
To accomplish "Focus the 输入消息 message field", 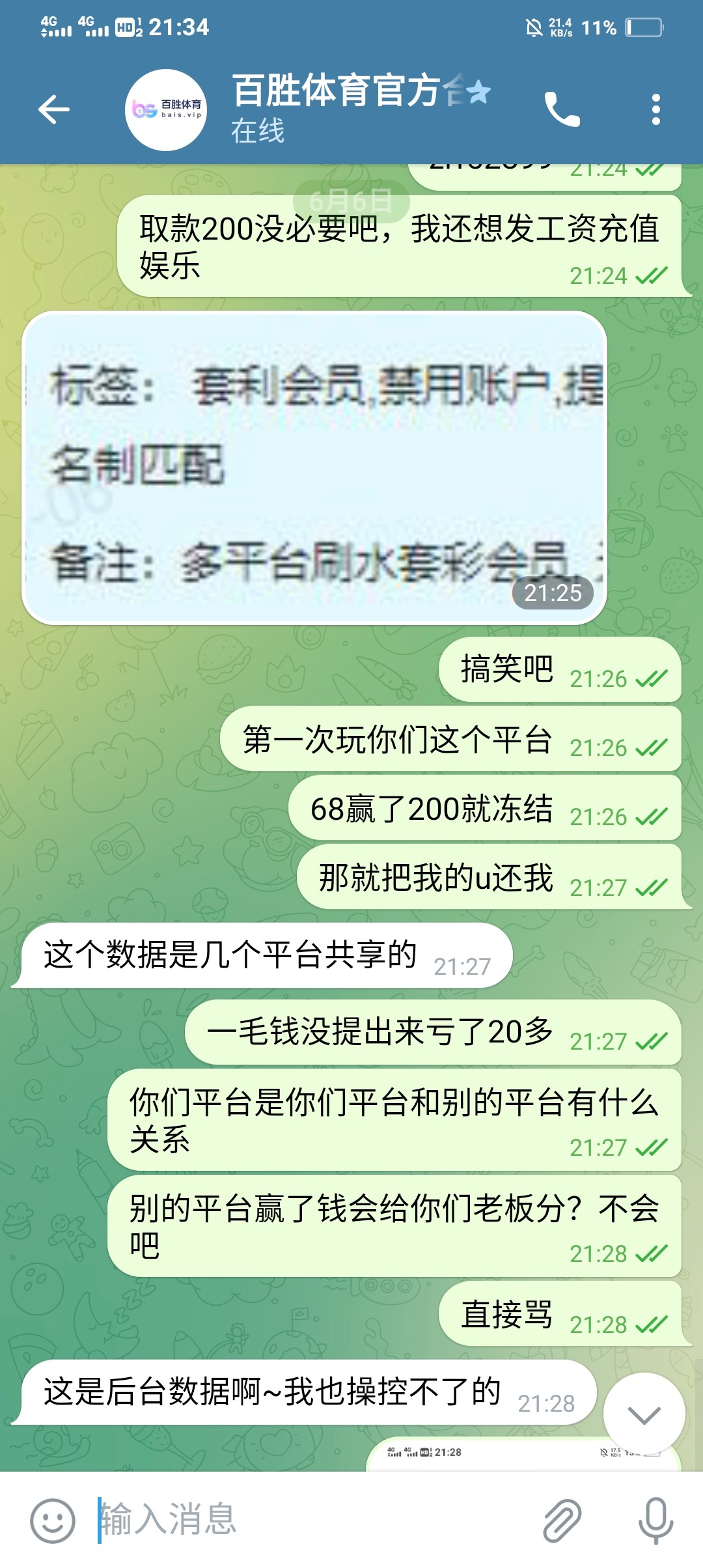I will (312, 1520).
